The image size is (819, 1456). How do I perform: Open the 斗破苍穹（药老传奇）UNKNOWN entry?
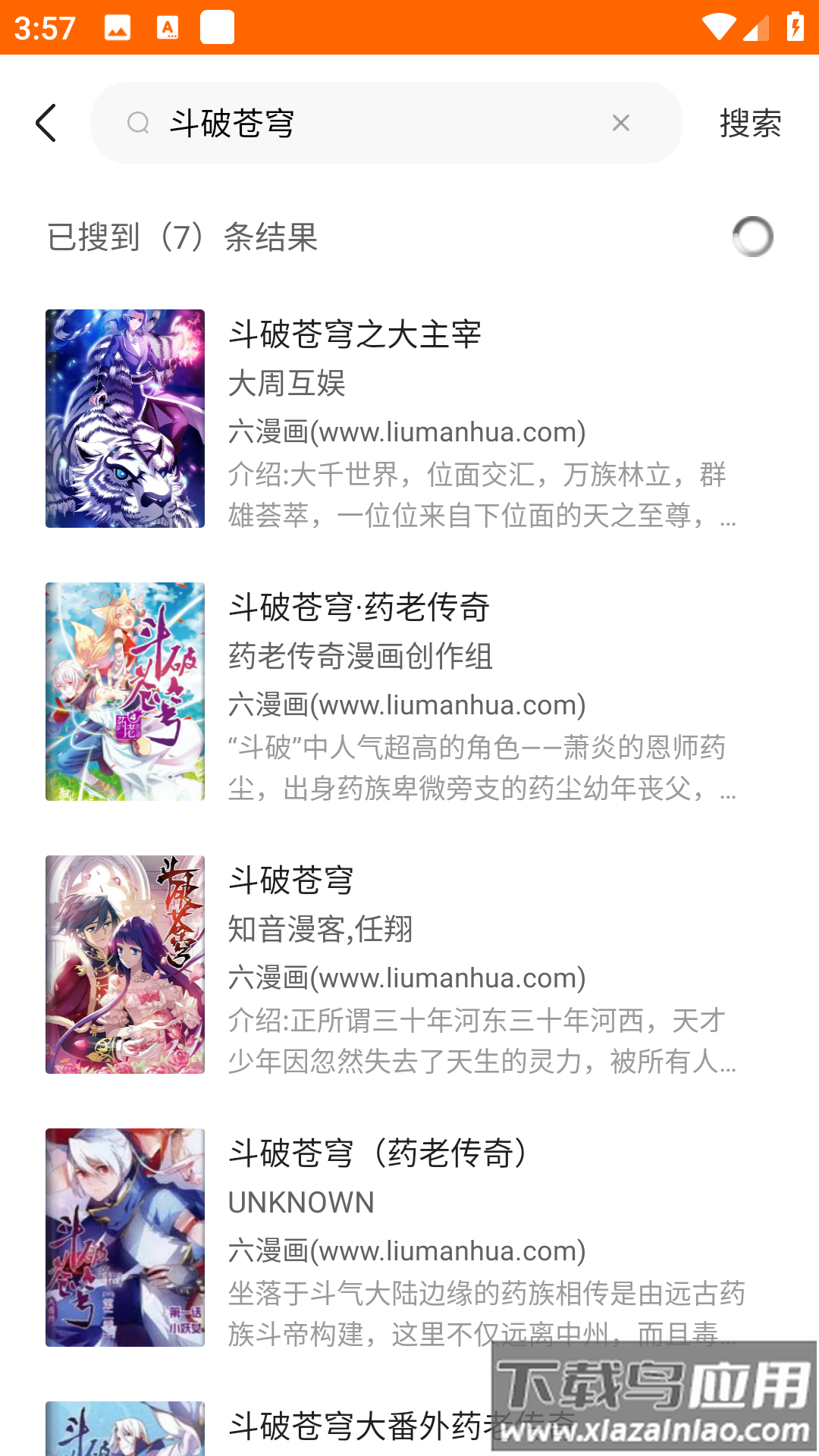pyautogui.click(x=378, y=1154)
